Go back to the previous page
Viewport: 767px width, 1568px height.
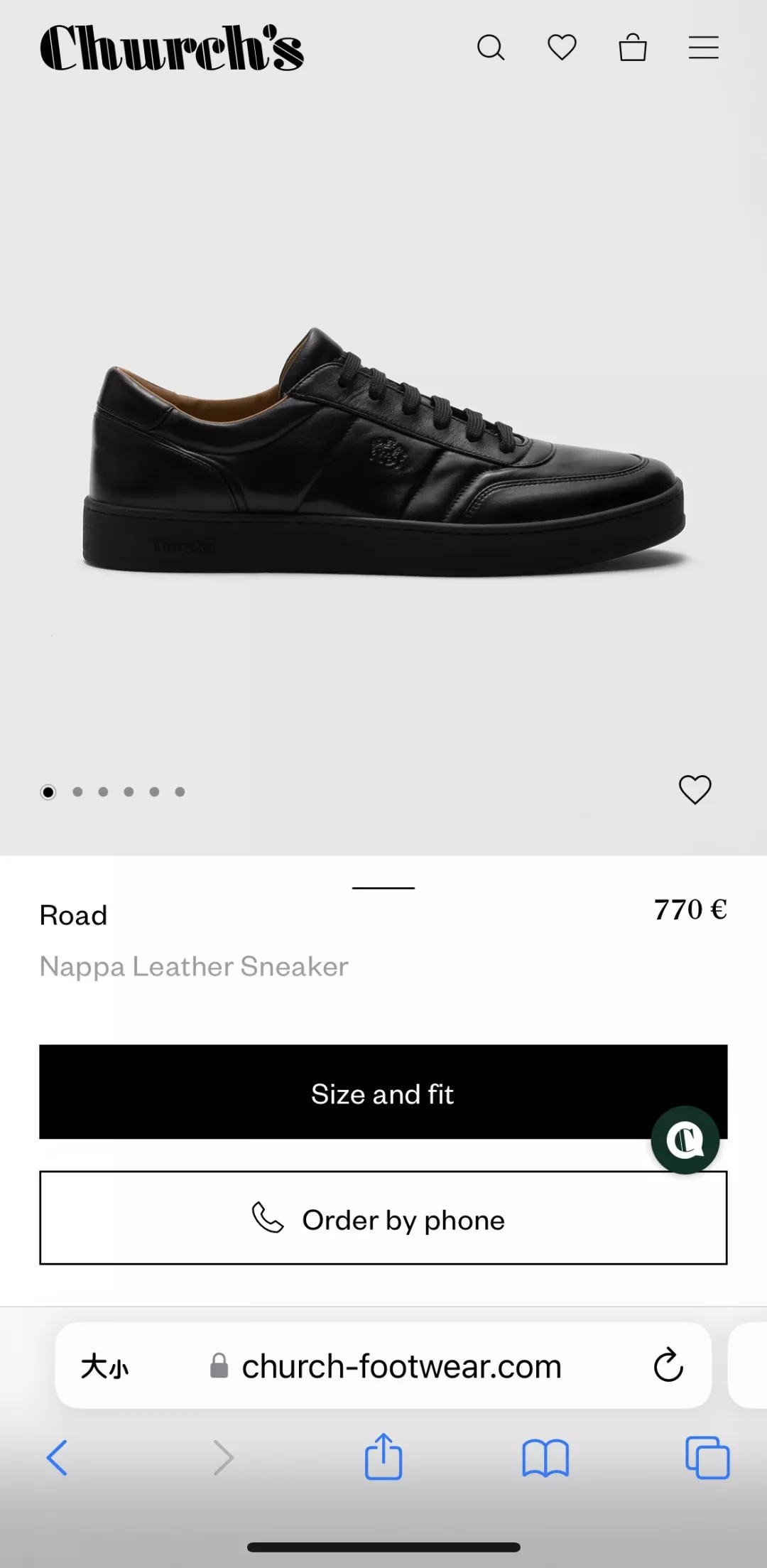tap(58, 1458)
